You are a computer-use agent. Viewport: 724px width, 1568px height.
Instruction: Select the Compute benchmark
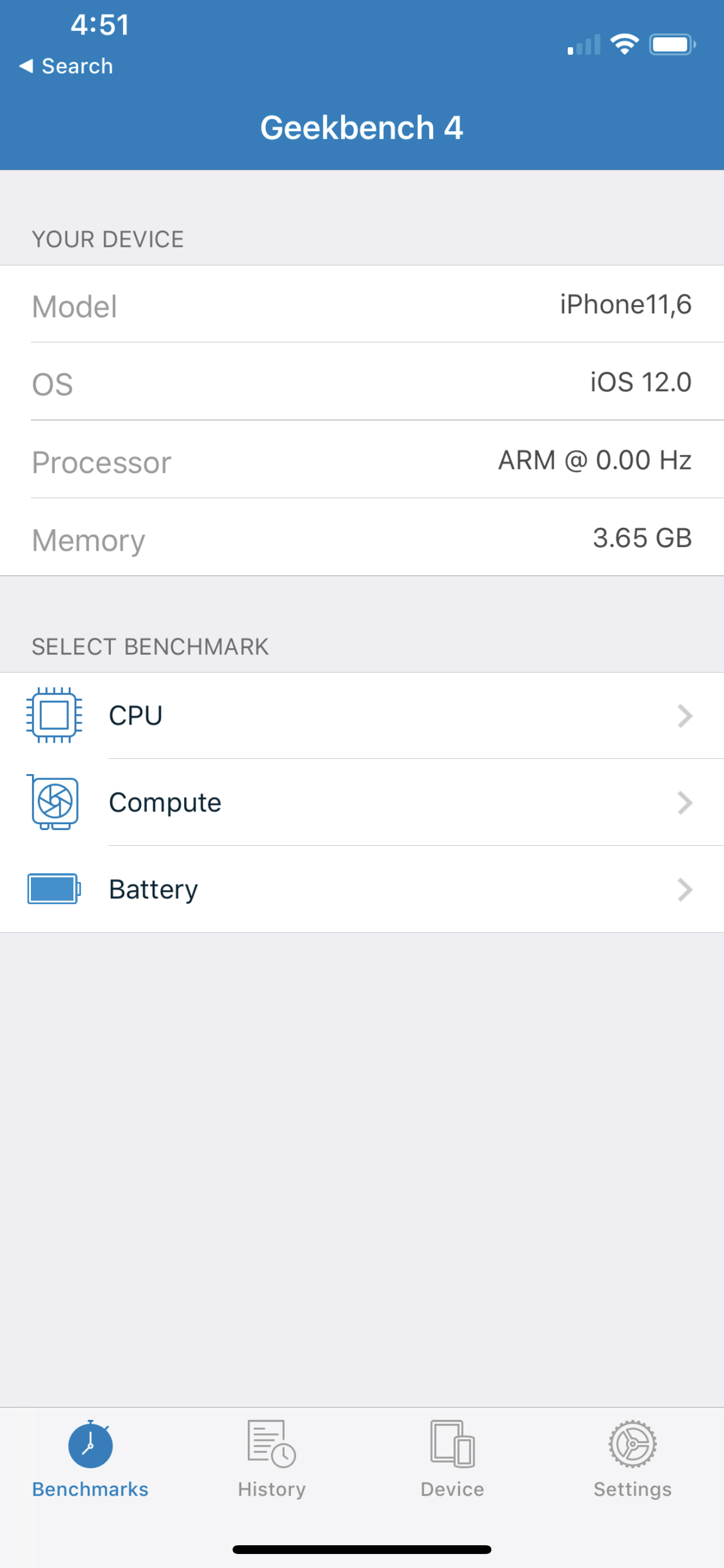[x=362, y=802]
